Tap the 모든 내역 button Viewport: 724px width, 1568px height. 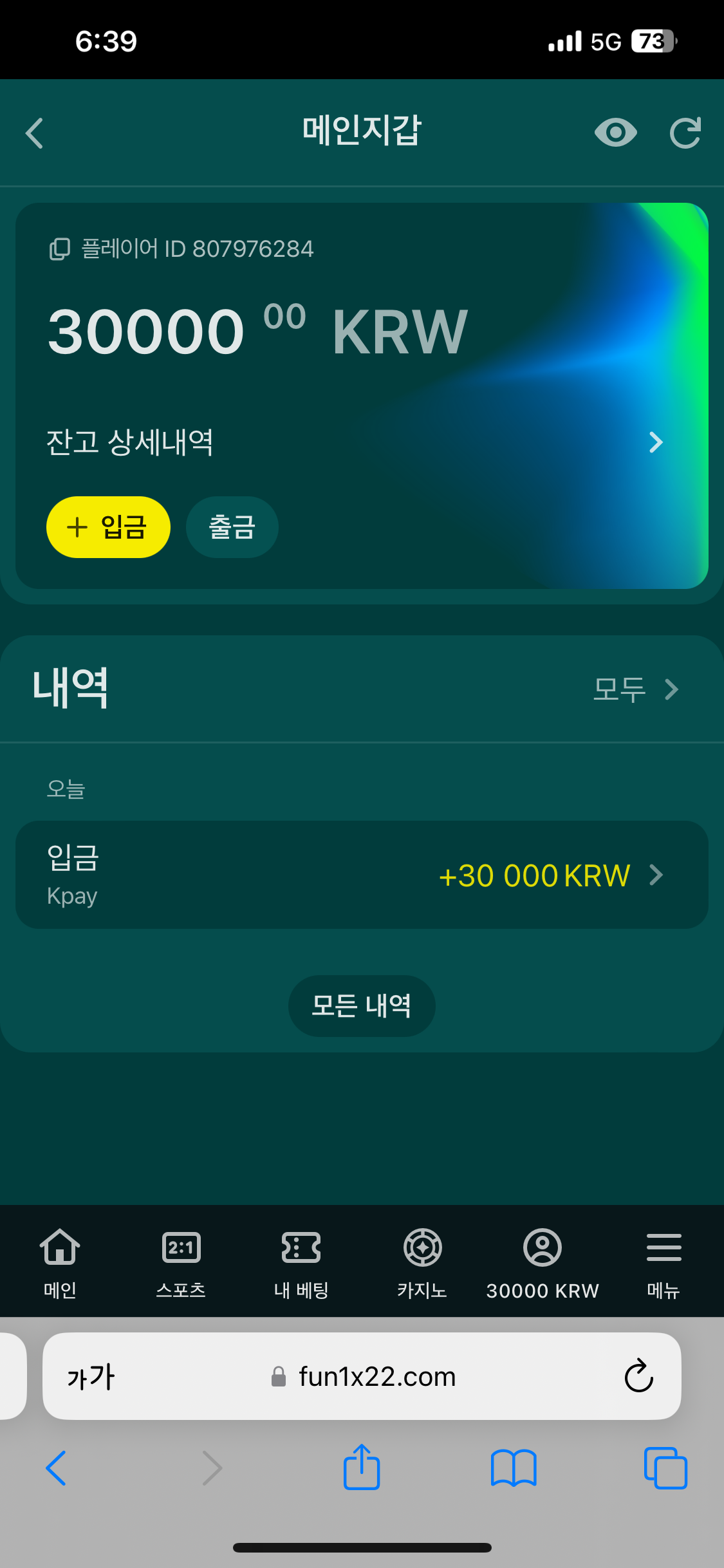point(362,1005)
